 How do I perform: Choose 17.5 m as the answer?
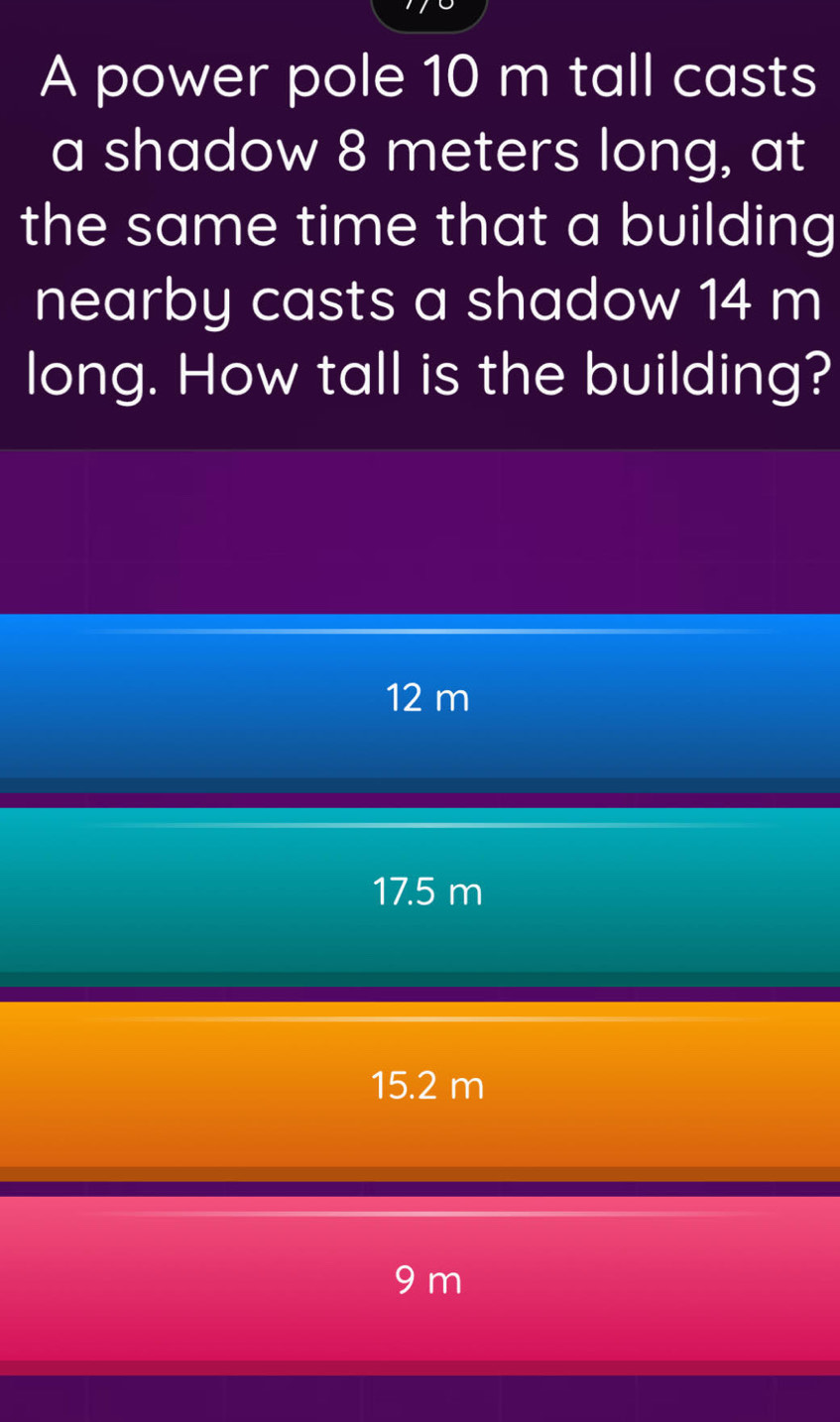(x=420, y=893)
